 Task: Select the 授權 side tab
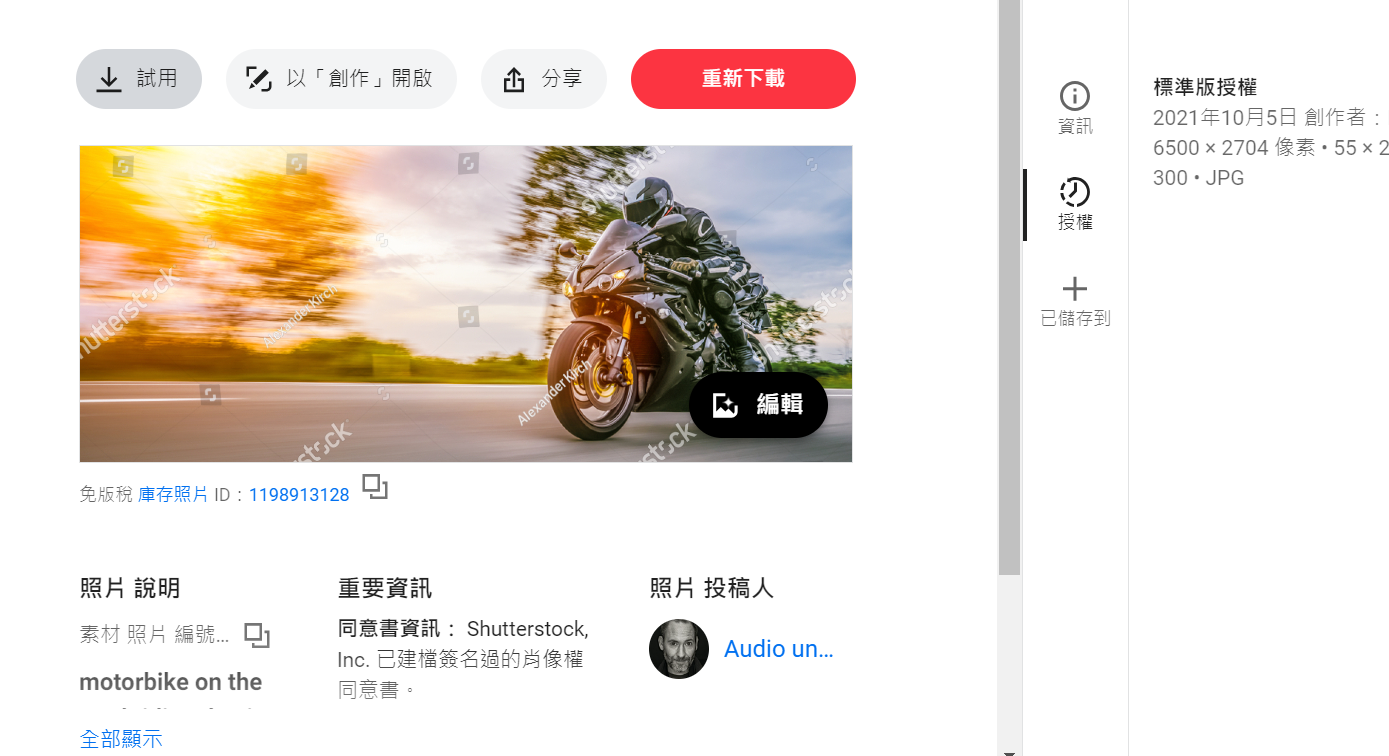tap(1075, 204)
